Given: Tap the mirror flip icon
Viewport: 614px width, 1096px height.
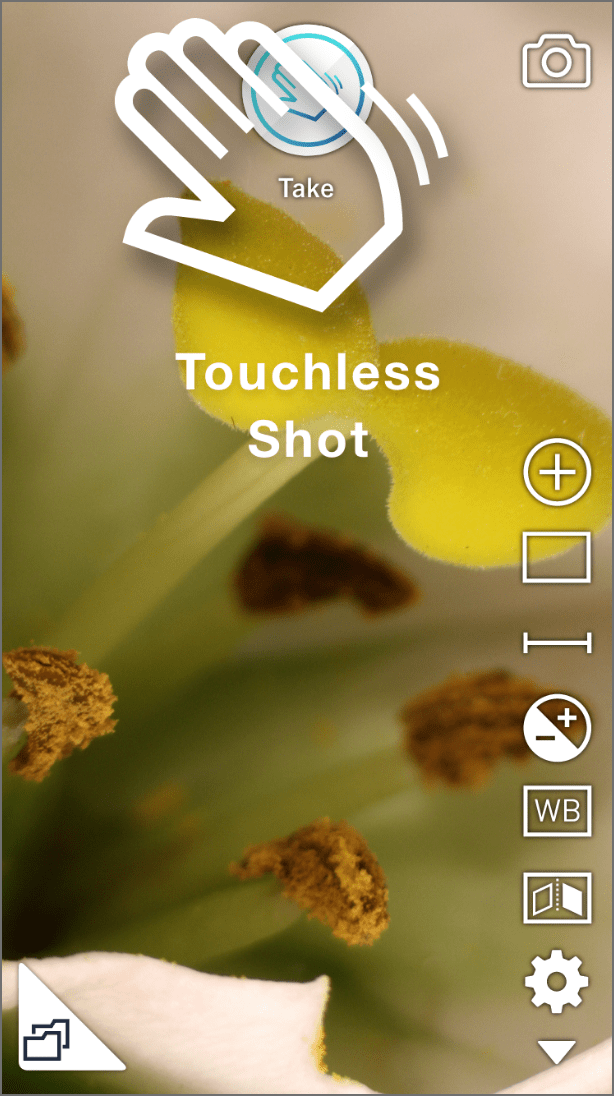Looking at the screenshot, I should point(557,897).
